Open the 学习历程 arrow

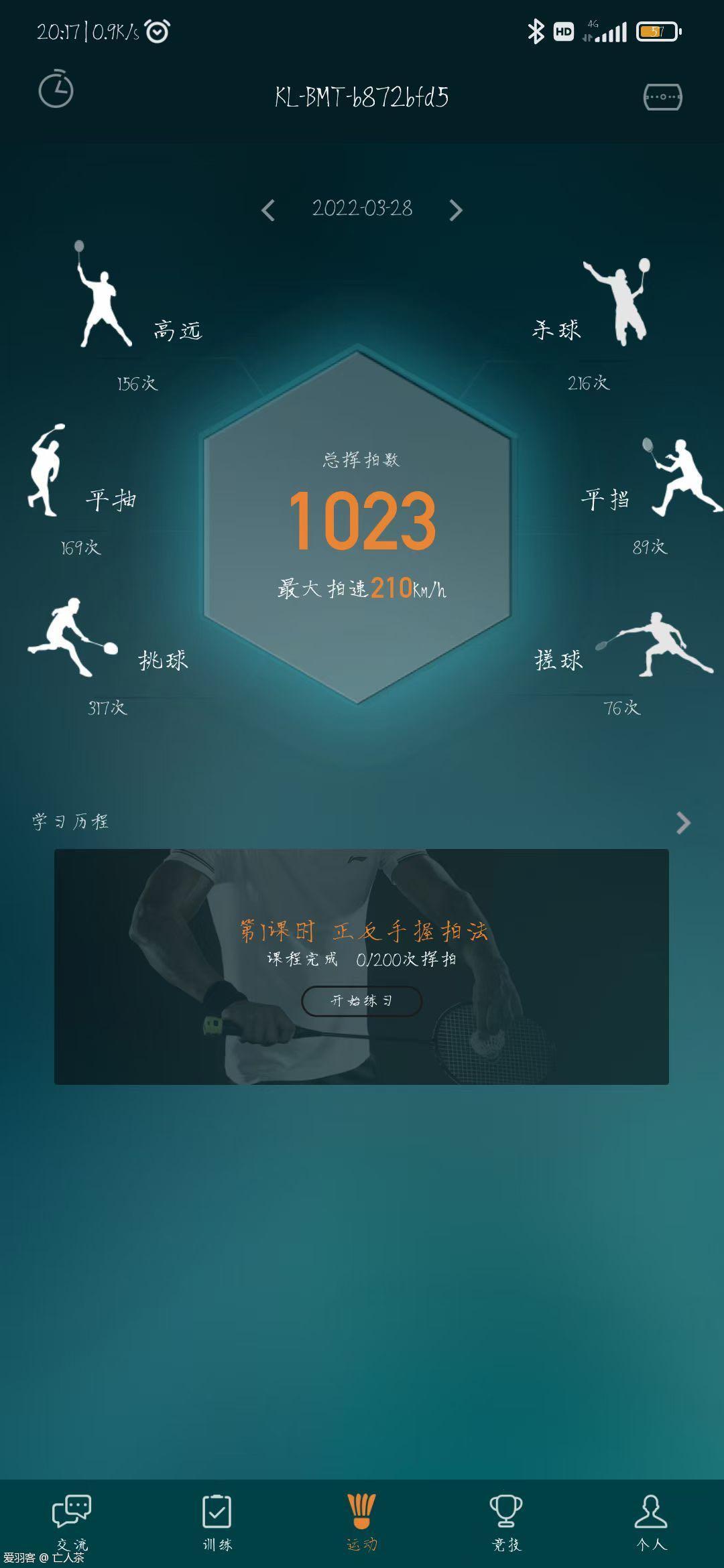coord(683,823)
